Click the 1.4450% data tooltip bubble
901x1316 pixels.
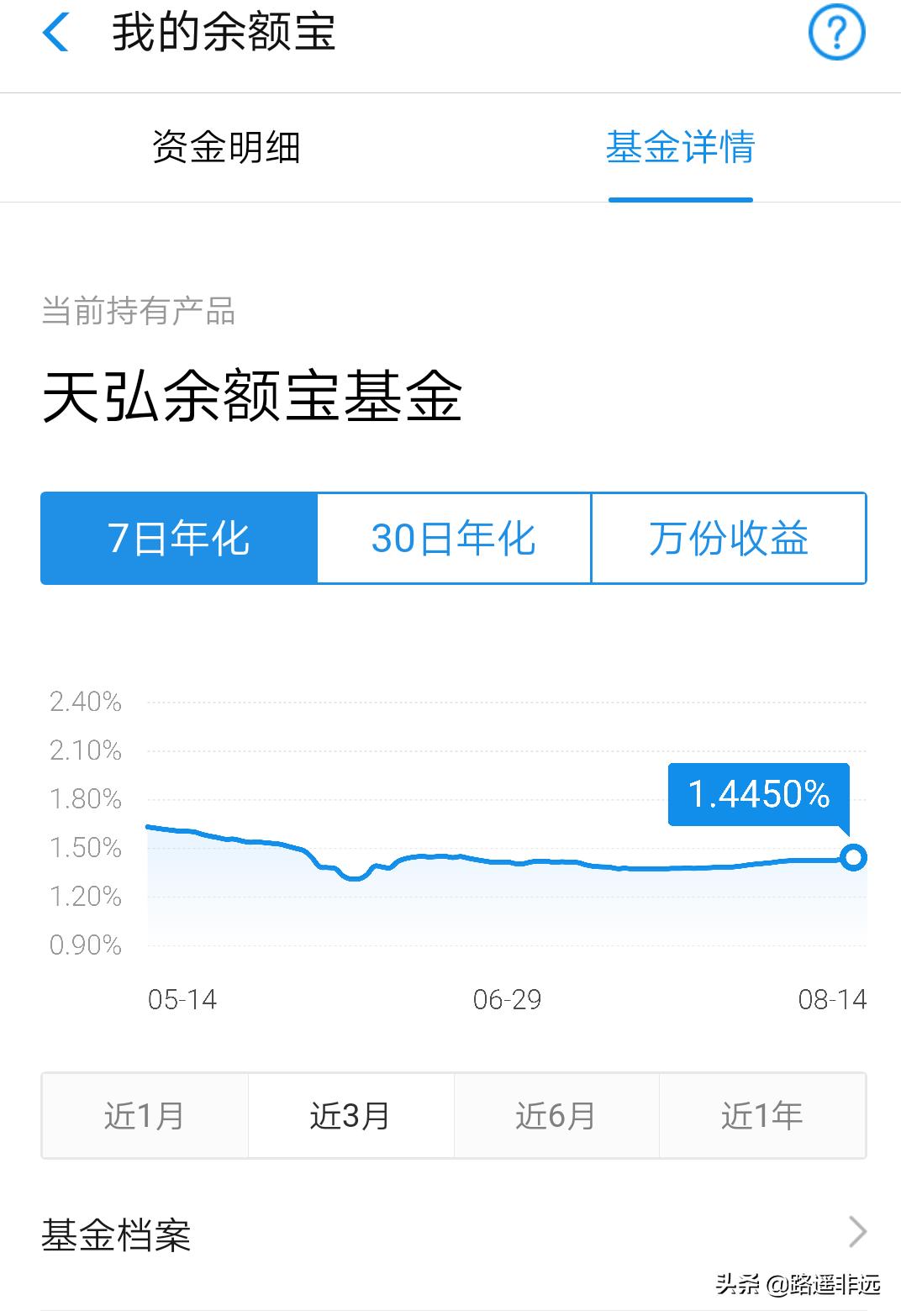(x=759, y=792)
